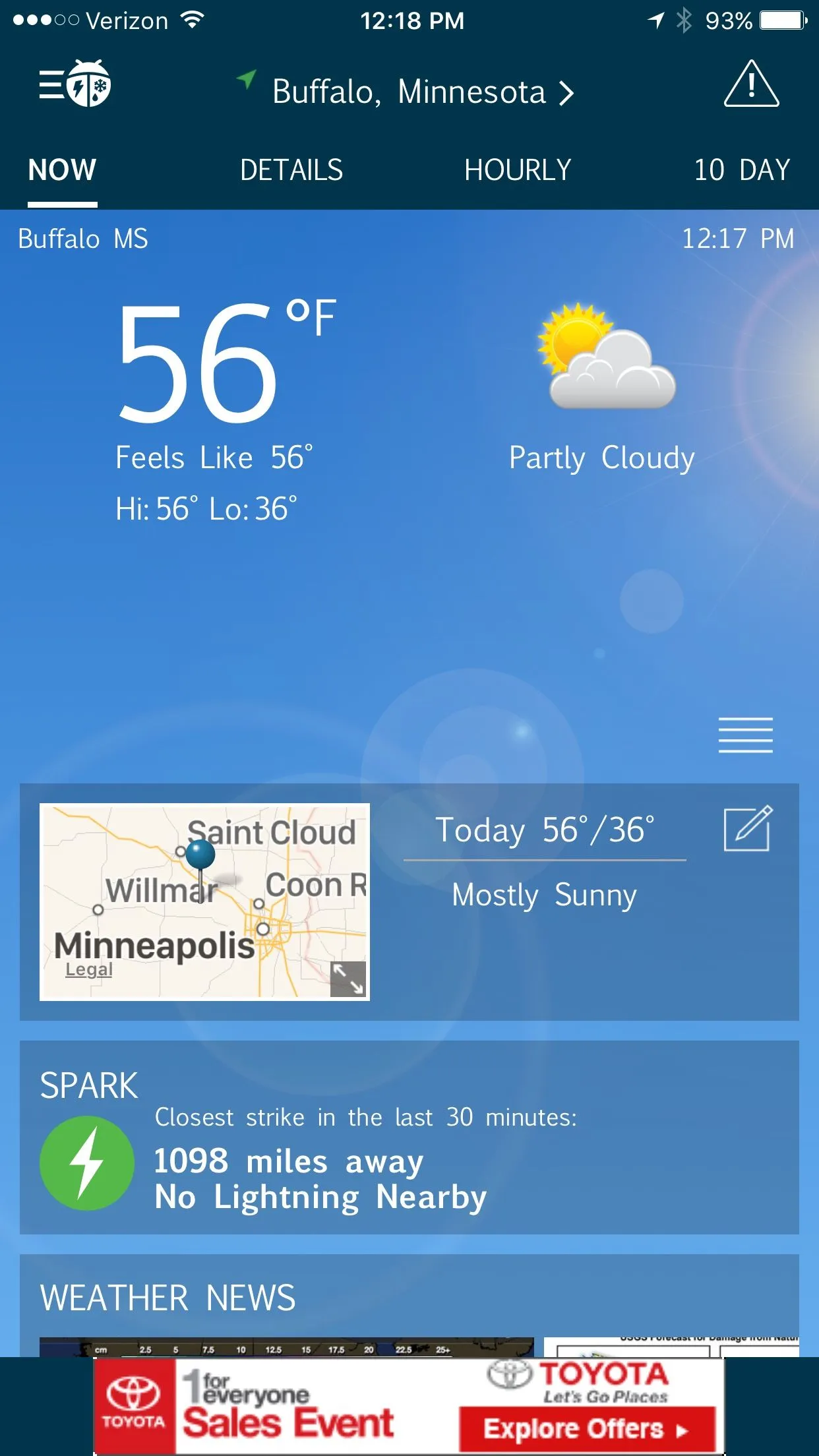Open Toyota Explore Offers ad
The height and width of the screenshot is (1456, 819).
pos(586,1429)
